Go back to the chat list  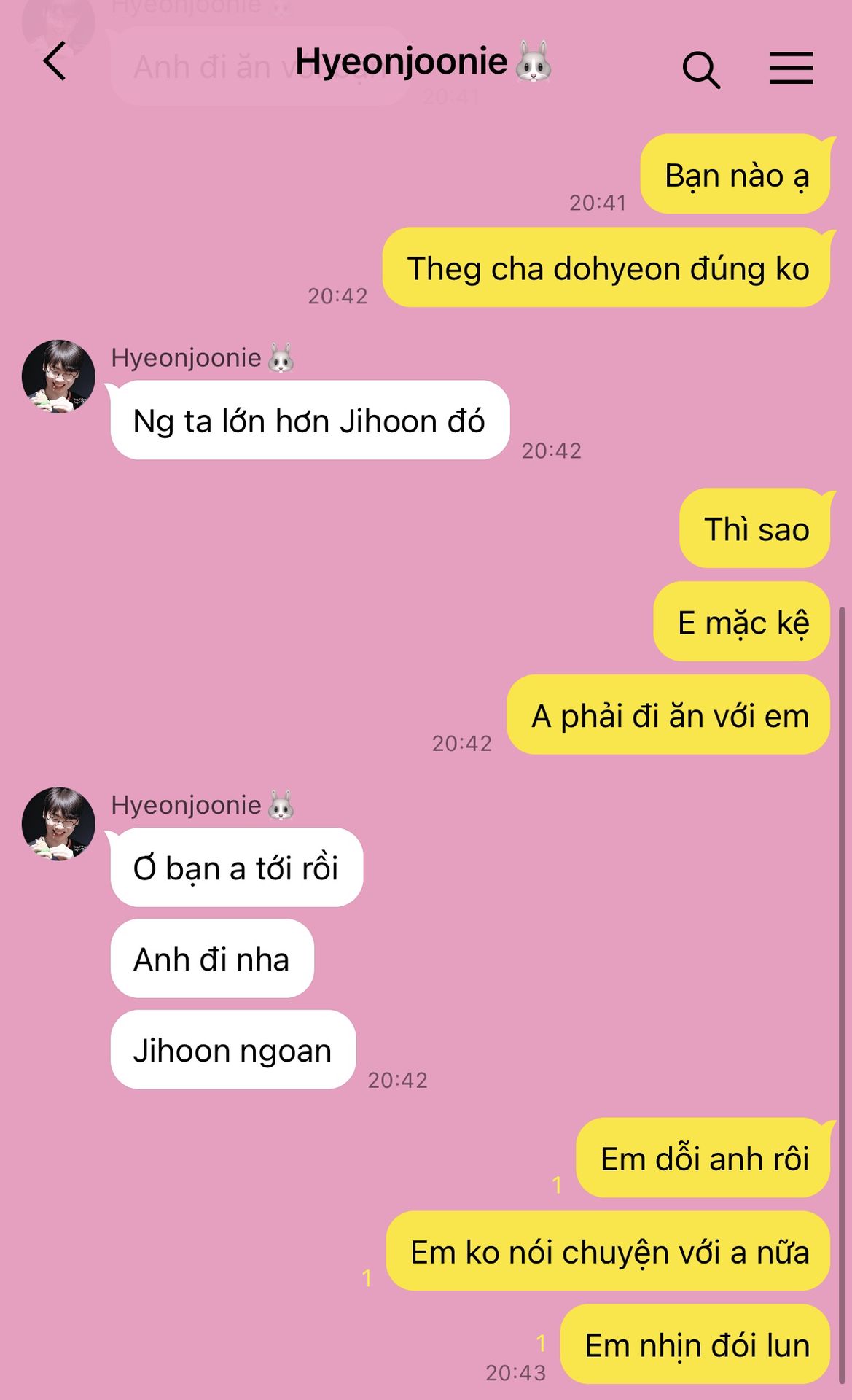tap(55, 61)
